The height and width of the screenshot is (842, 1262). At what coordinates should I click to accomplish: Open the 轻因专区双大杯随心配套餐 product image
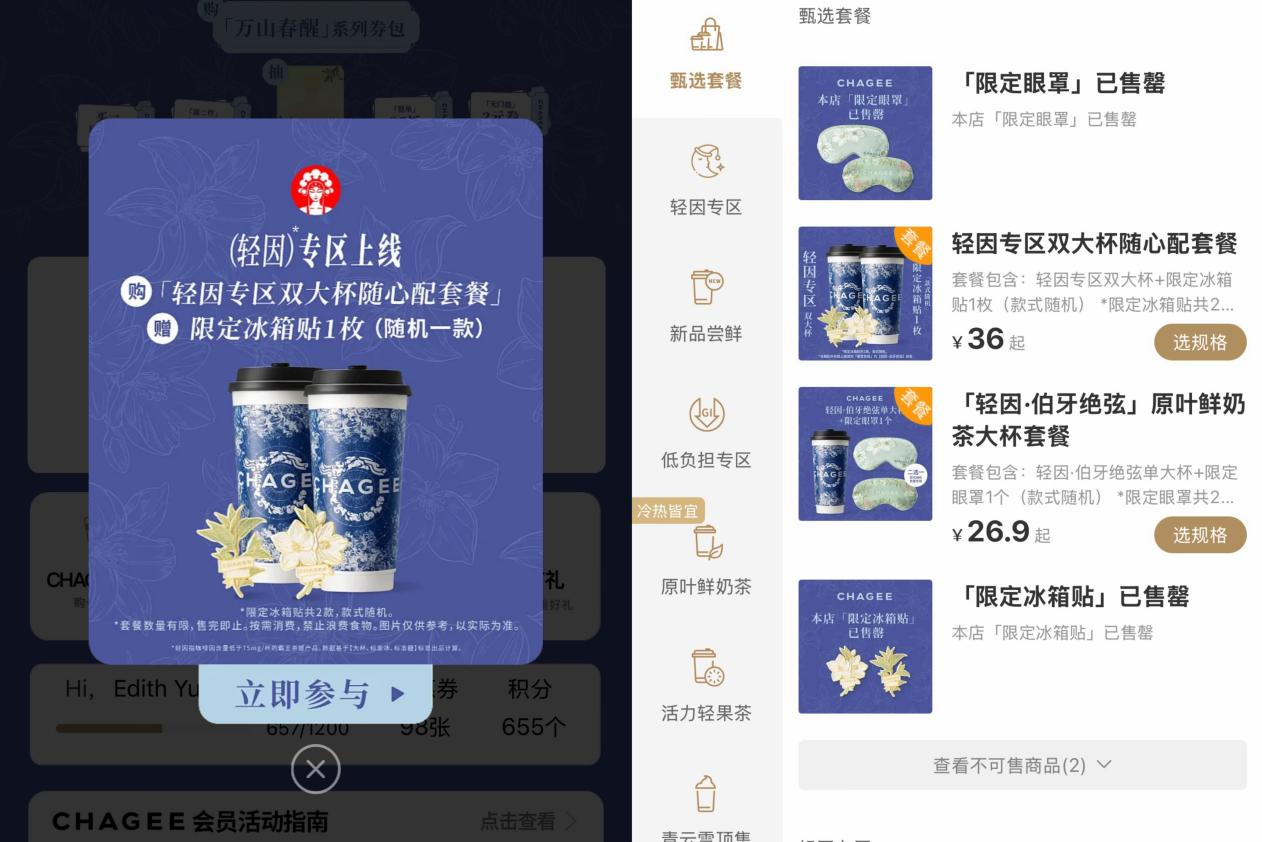coord(865,294)
